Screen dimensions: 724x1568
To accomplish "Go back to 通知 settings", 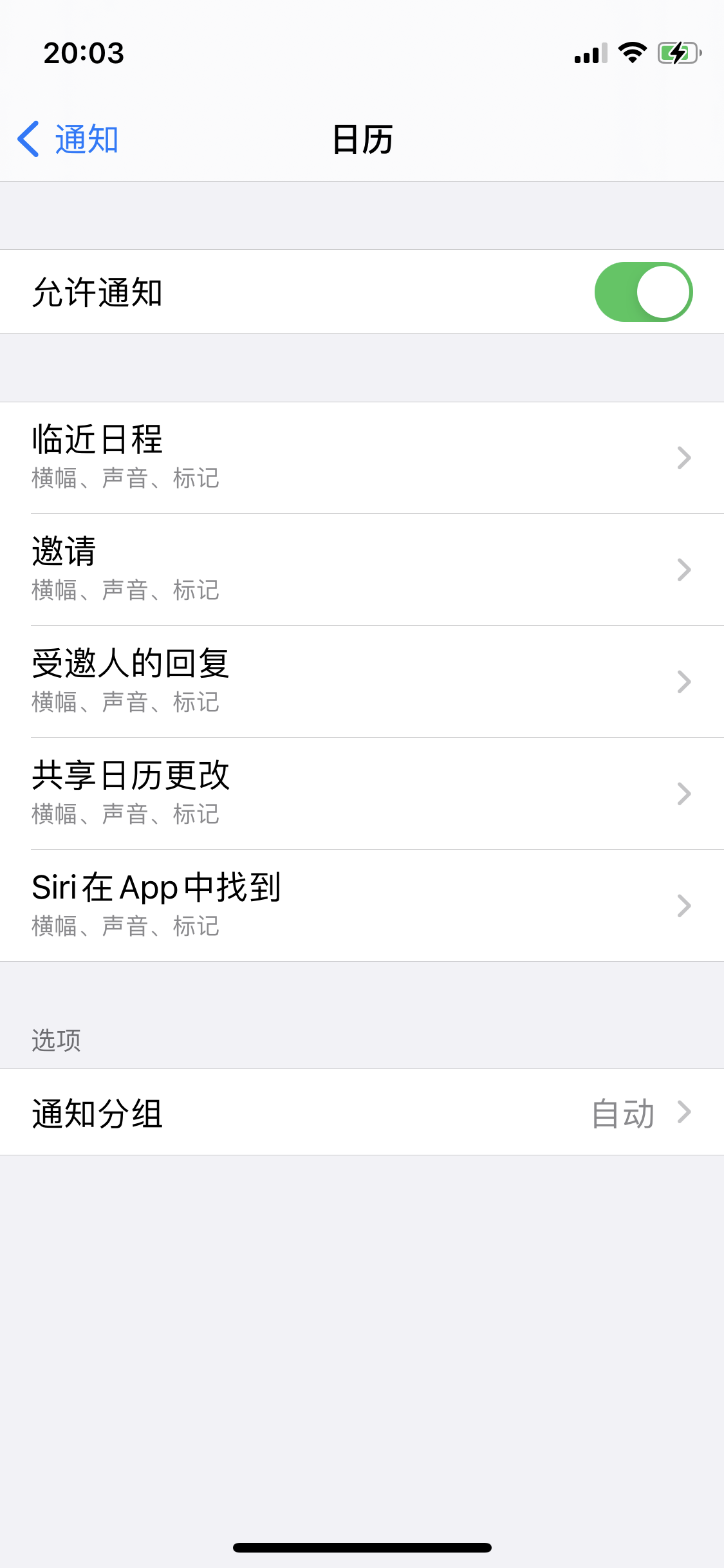I will tap(68, 139).
